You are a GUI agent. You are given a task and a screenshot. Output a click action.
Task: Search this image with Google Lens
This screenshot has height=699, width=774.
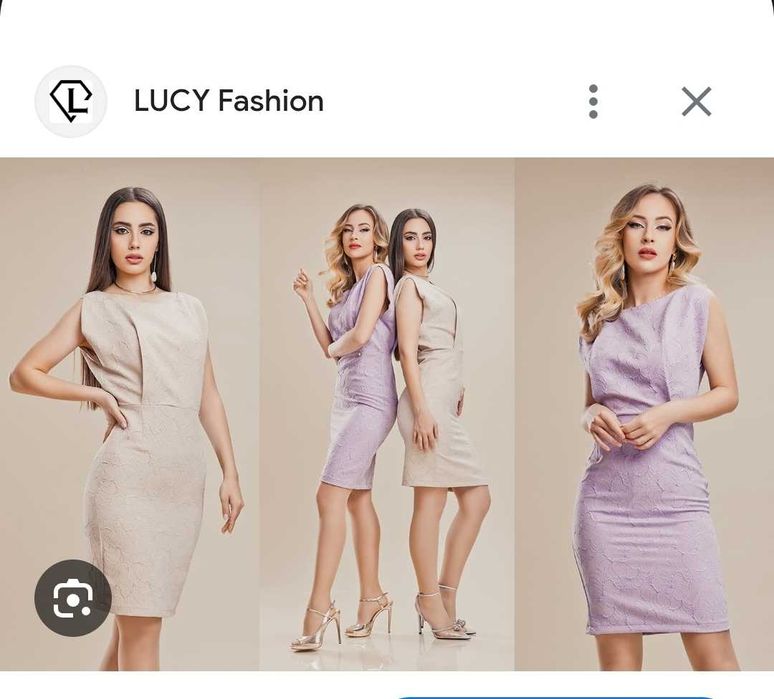[x=73, y=598]
